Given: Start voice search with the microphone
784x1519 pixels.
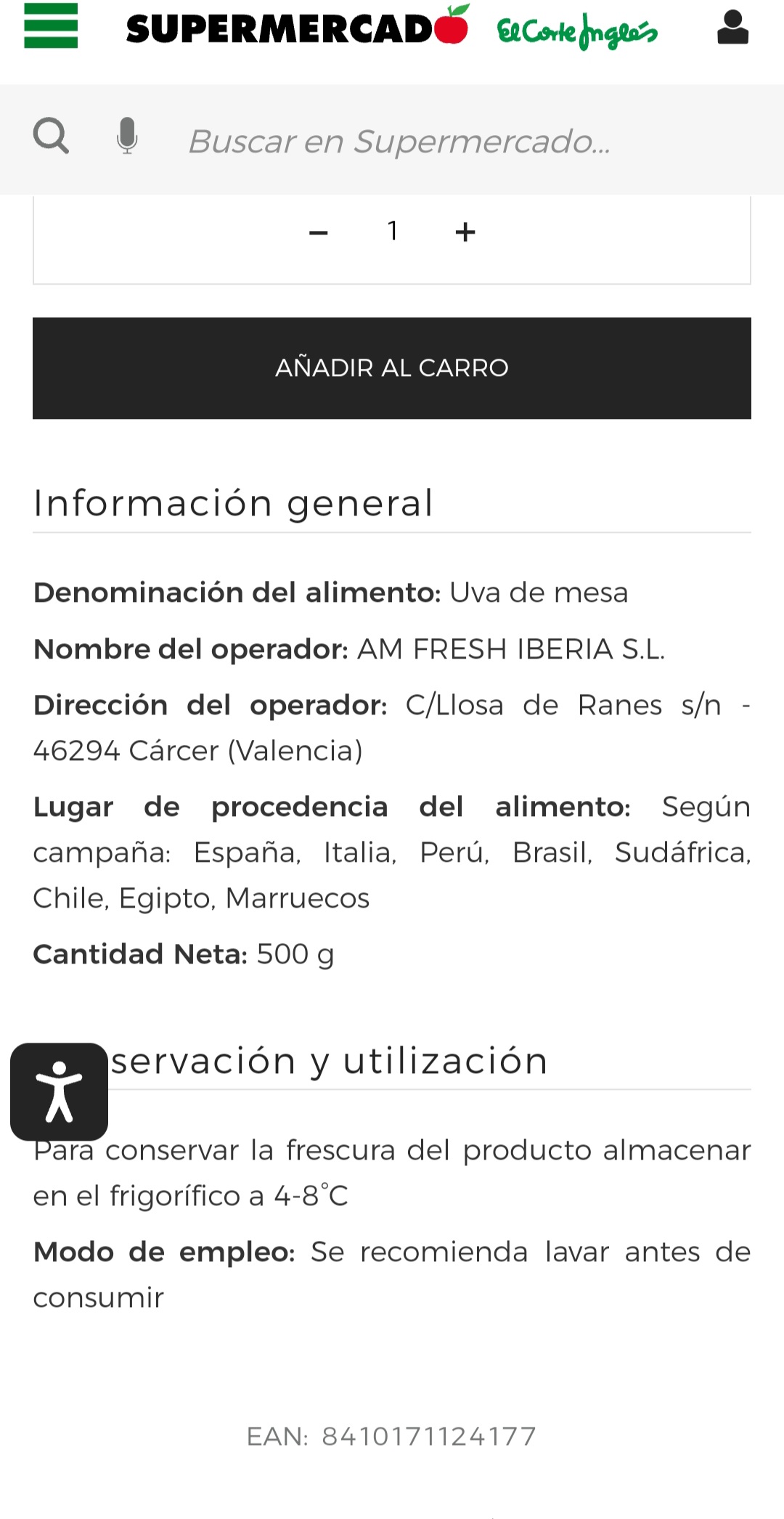Looking at the screenshot, I should click(127, 136).
